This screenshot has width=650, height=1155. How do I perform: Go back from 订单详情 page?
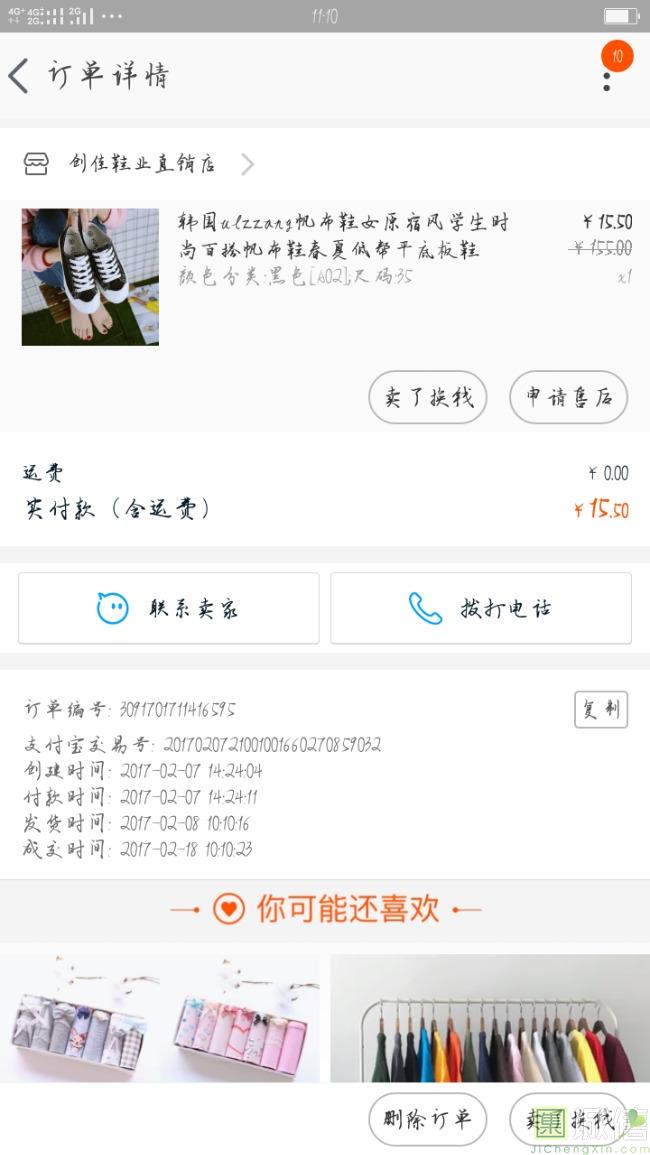(x=20, y=76)
